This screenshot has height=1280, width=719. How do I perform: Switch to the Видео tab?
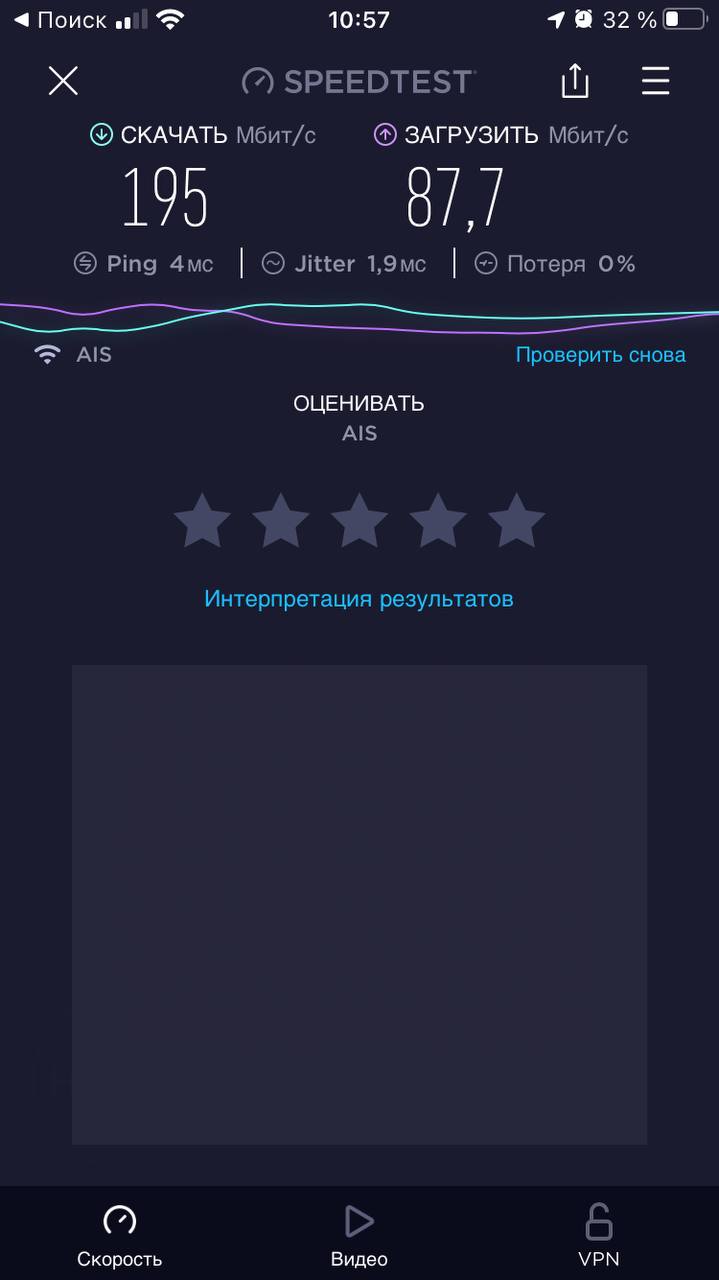click(359, 1236)
